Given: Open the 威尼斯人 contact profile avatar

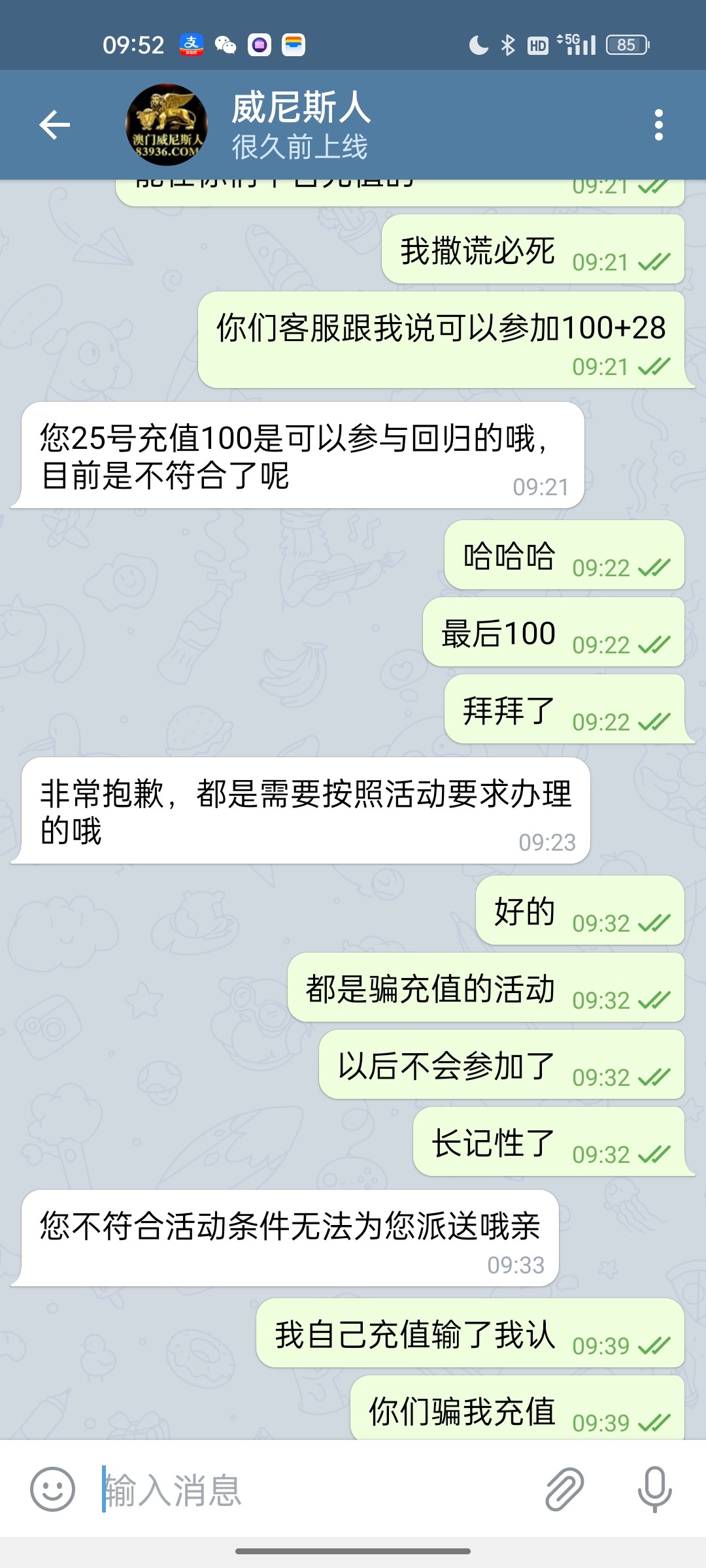Looking at the screenshot, I should pos(167,125).
